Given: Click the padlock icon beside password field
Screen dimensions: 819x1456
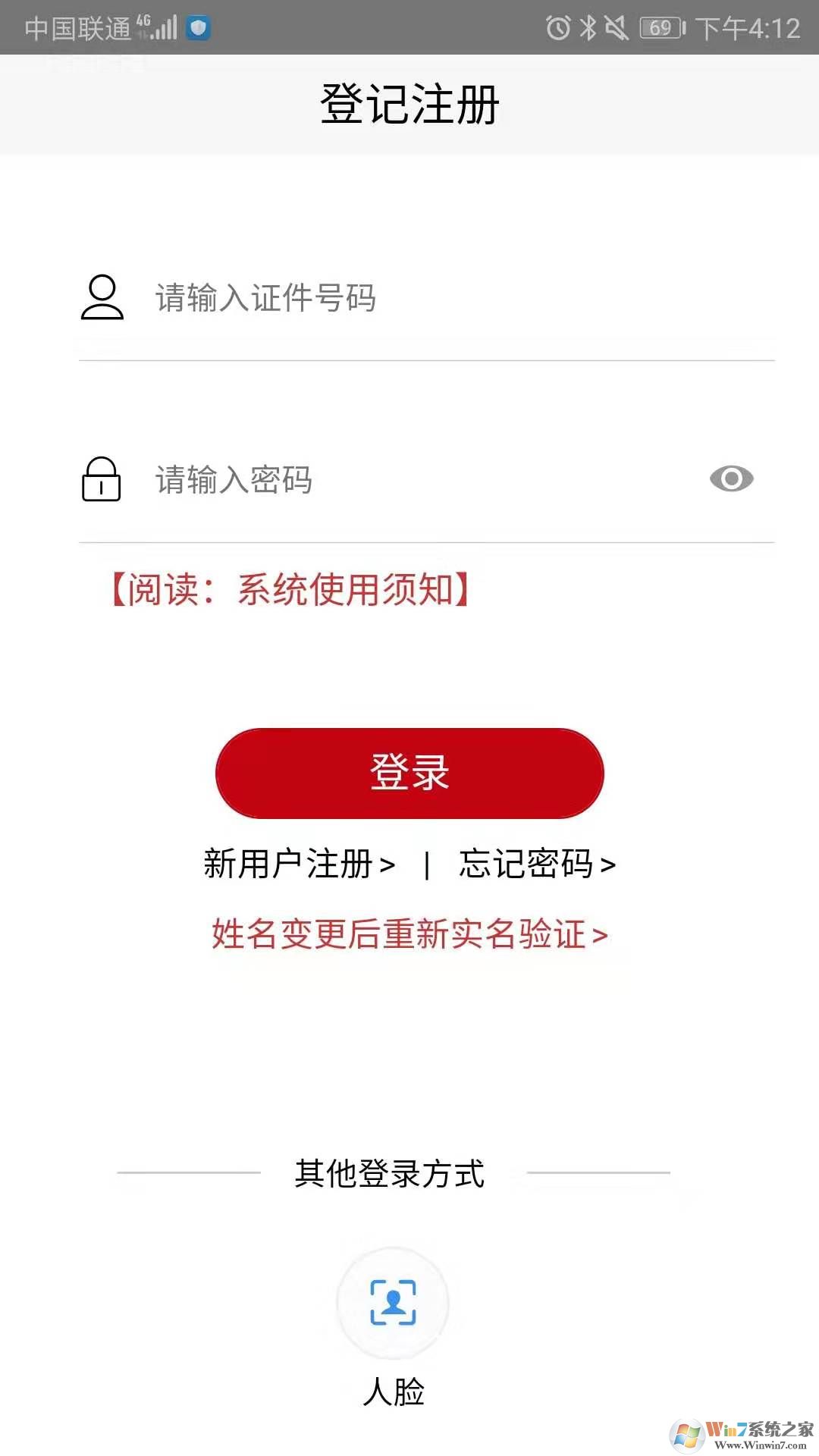Looking at the screenshot, I should tap(100, 479).
